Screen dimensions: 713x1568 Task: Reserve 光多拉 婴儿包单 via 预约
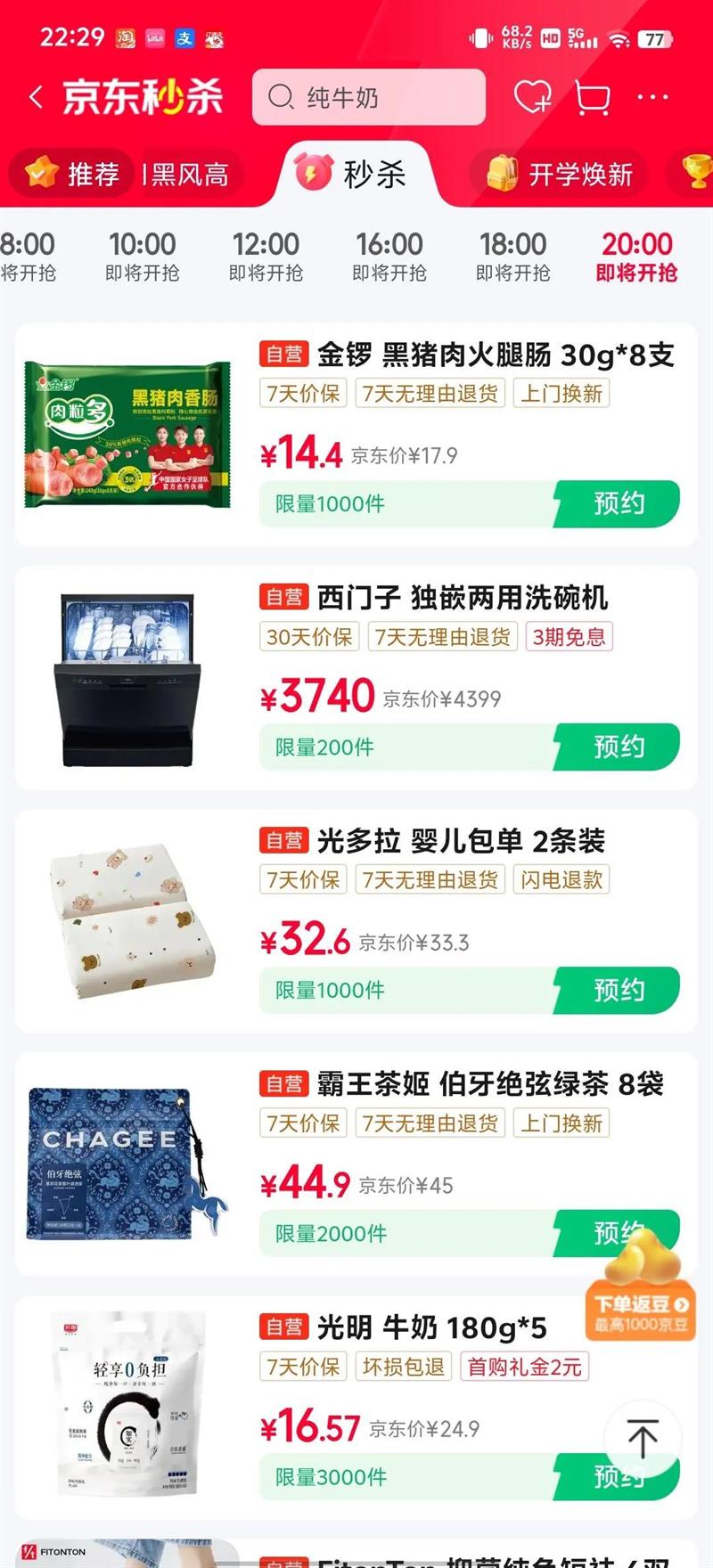(x=619, y=990)
